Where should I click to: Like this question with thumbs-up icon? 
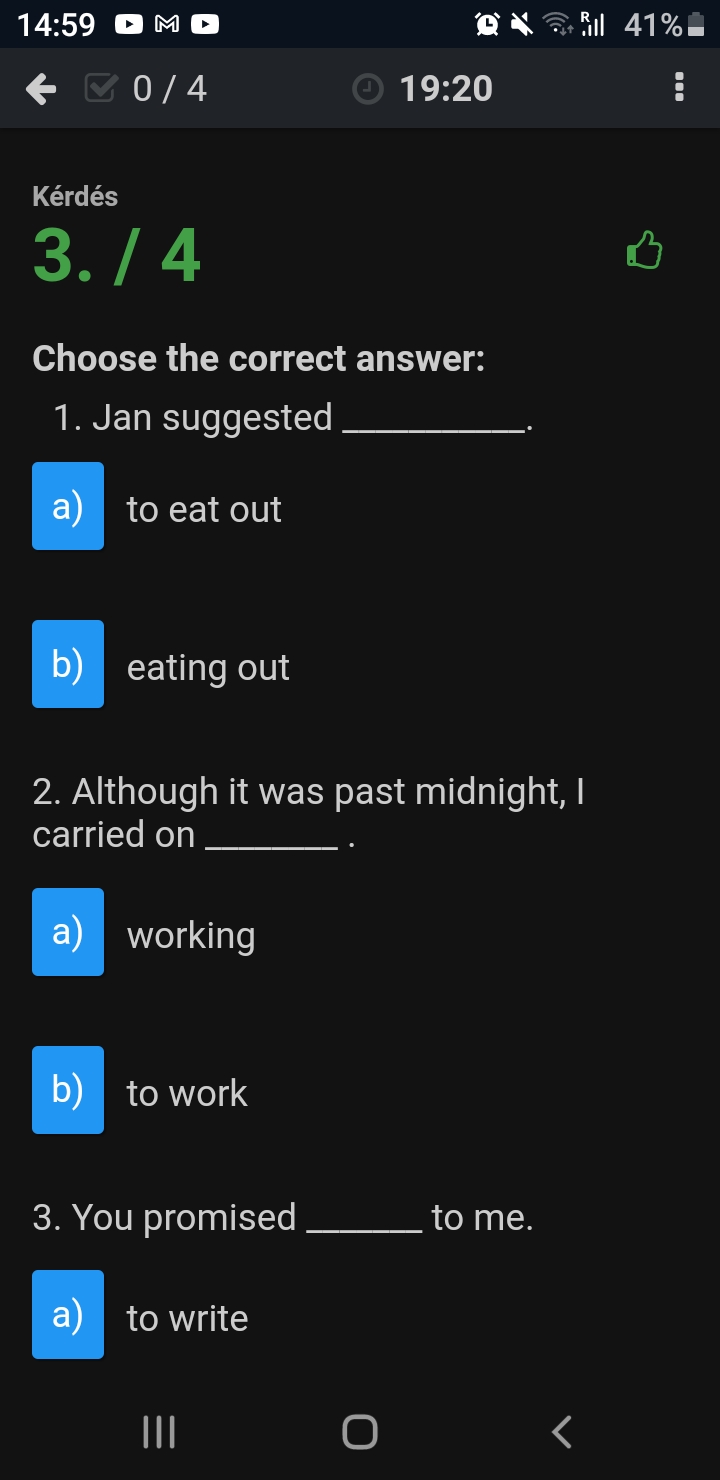[644, 251]
